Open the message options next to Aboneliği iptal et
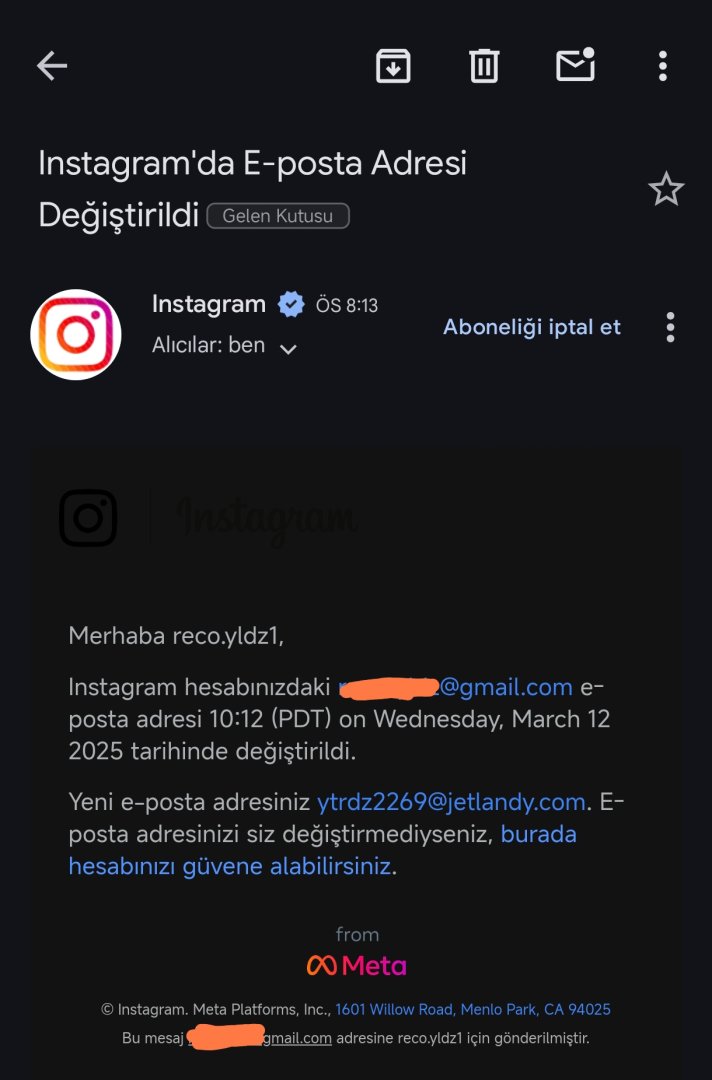 [670, 327]
